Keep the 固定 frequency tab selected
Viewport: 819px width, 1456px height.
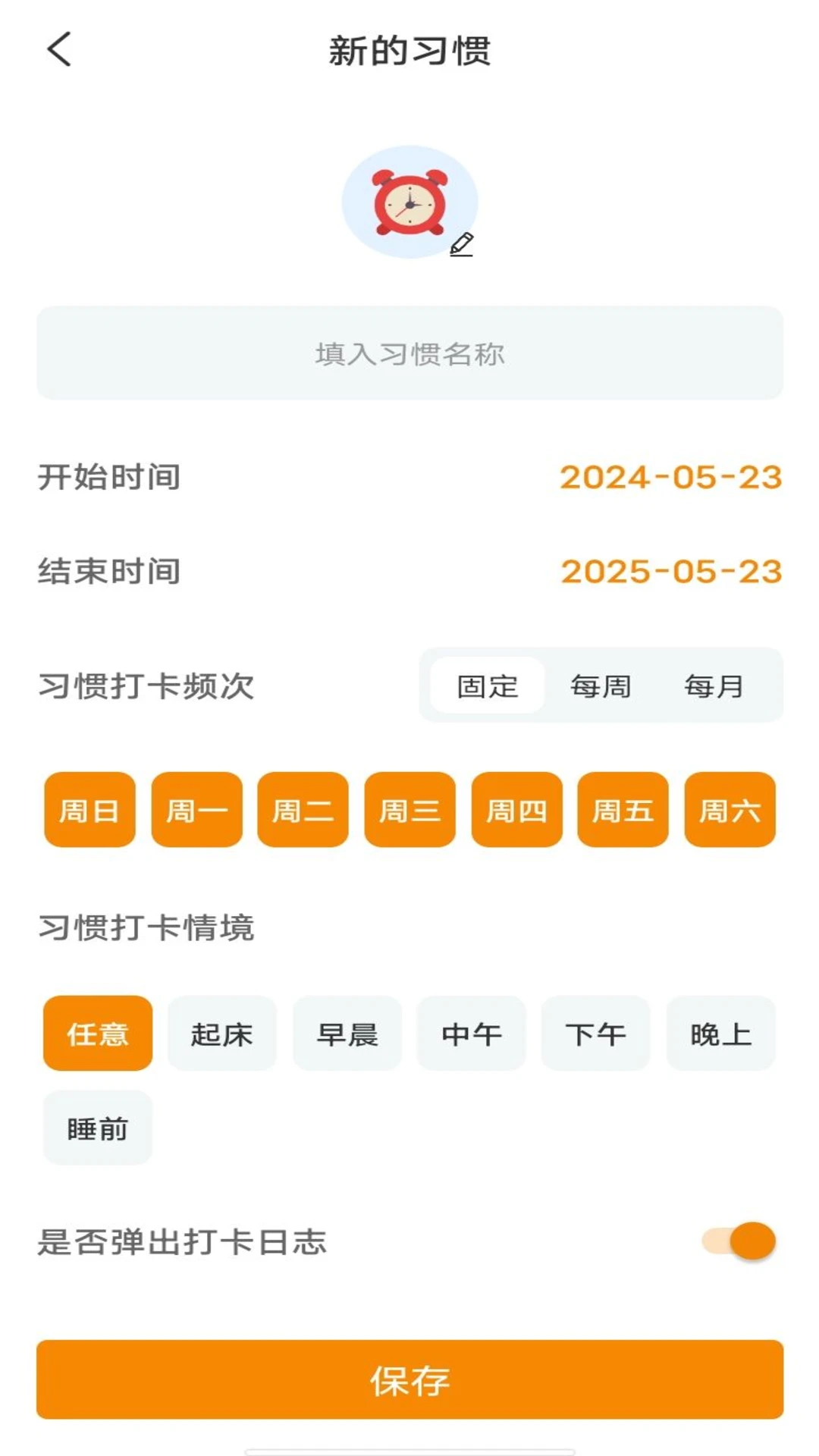[488, 686]
